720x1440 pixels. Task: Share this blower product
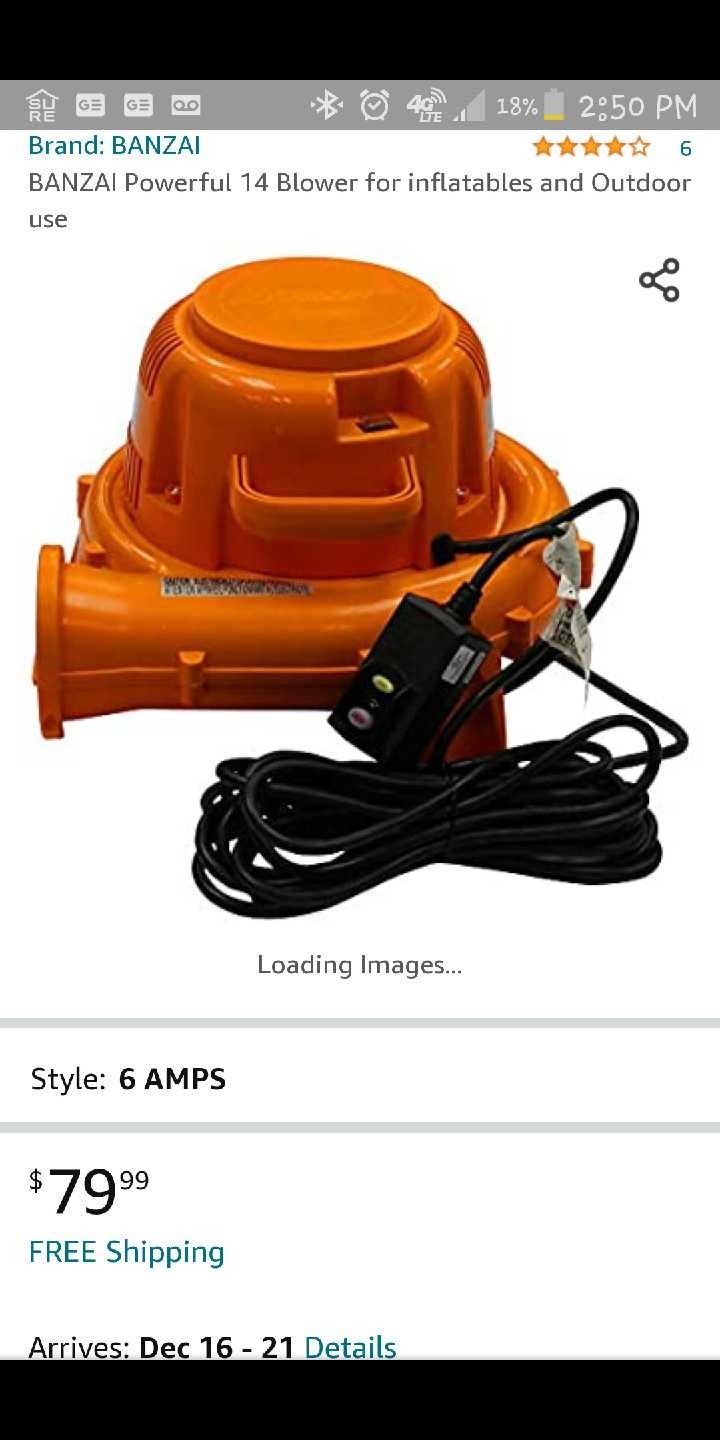(x=659, y=280)
